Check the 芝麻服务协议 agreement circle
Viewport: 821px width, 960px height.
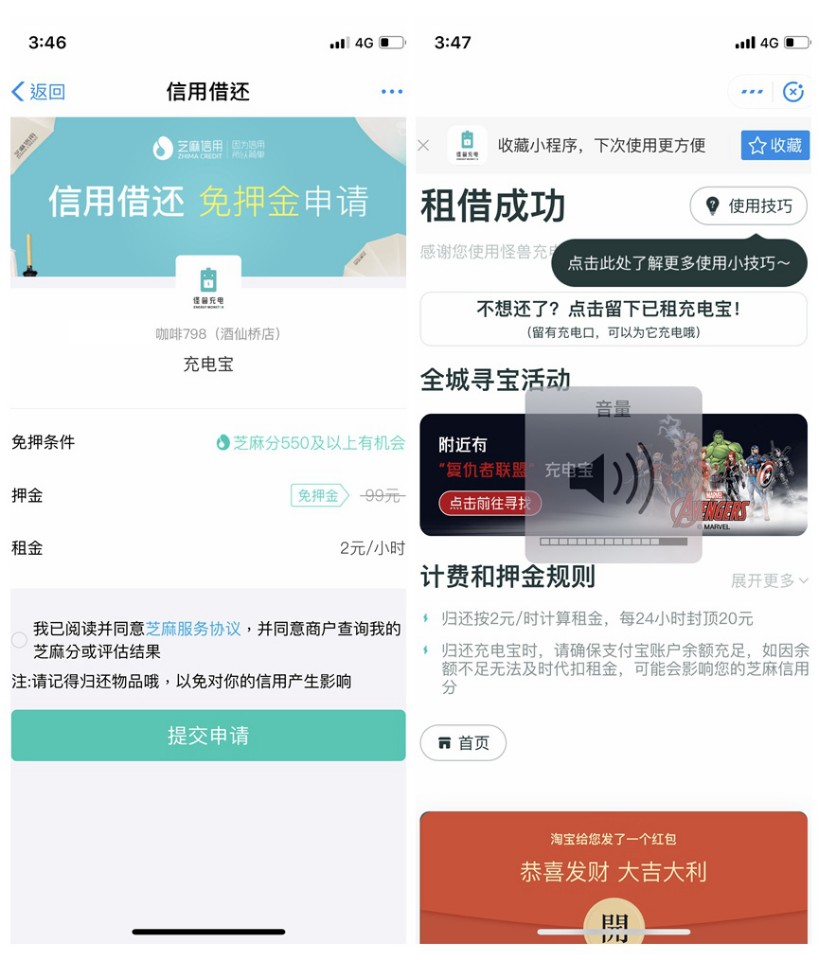click(x=19, y=640)
